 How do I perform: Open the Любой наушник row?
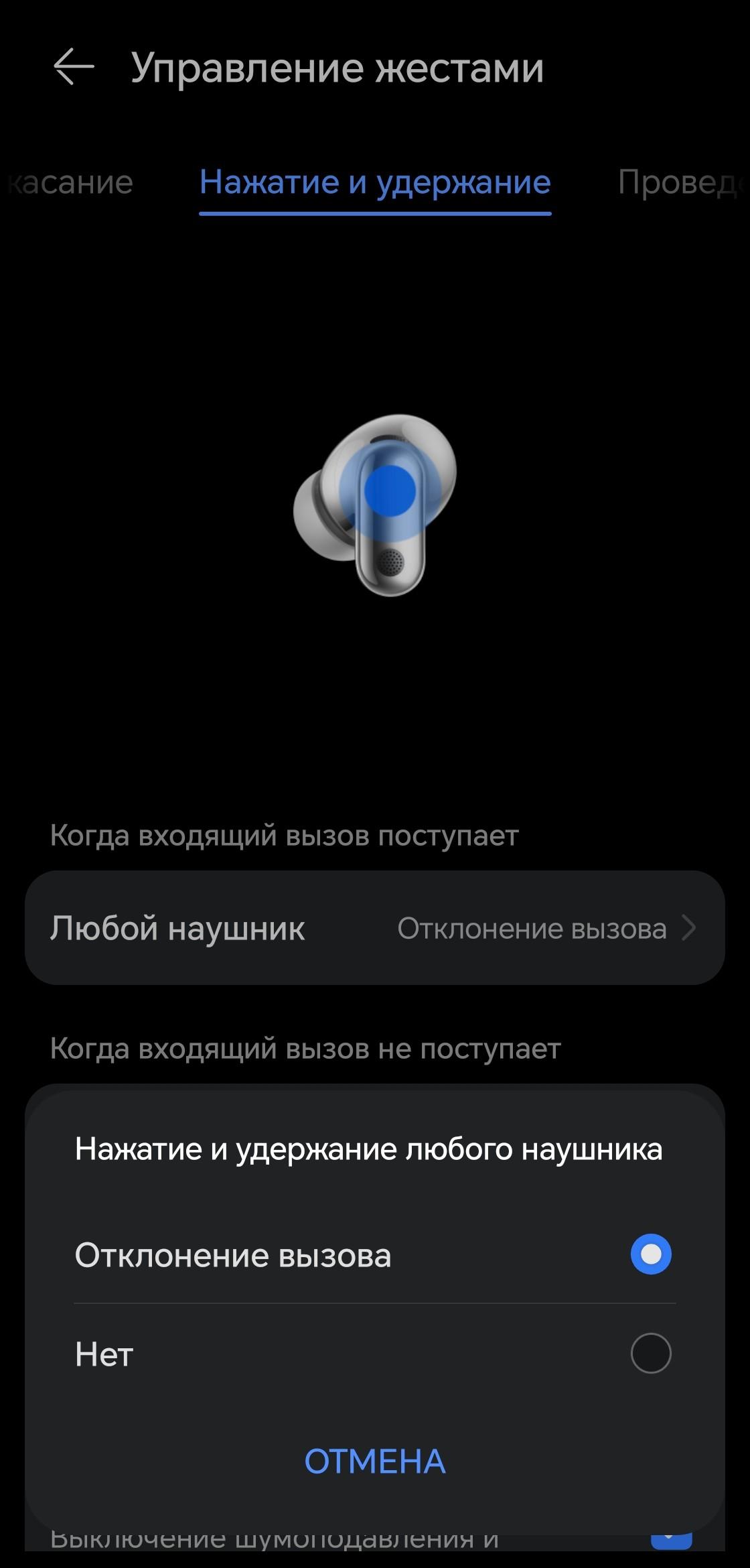pos(375,928)
